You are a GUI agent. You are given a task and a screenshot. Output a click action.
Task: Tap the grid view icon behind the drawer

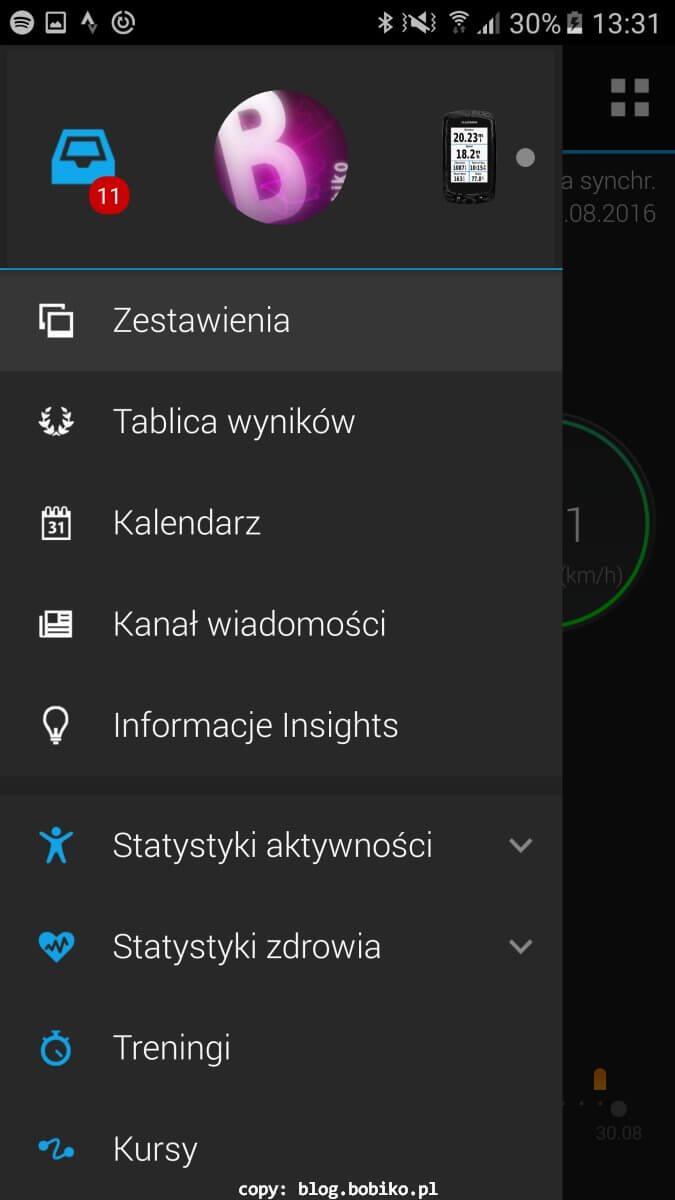coord(630,97)
